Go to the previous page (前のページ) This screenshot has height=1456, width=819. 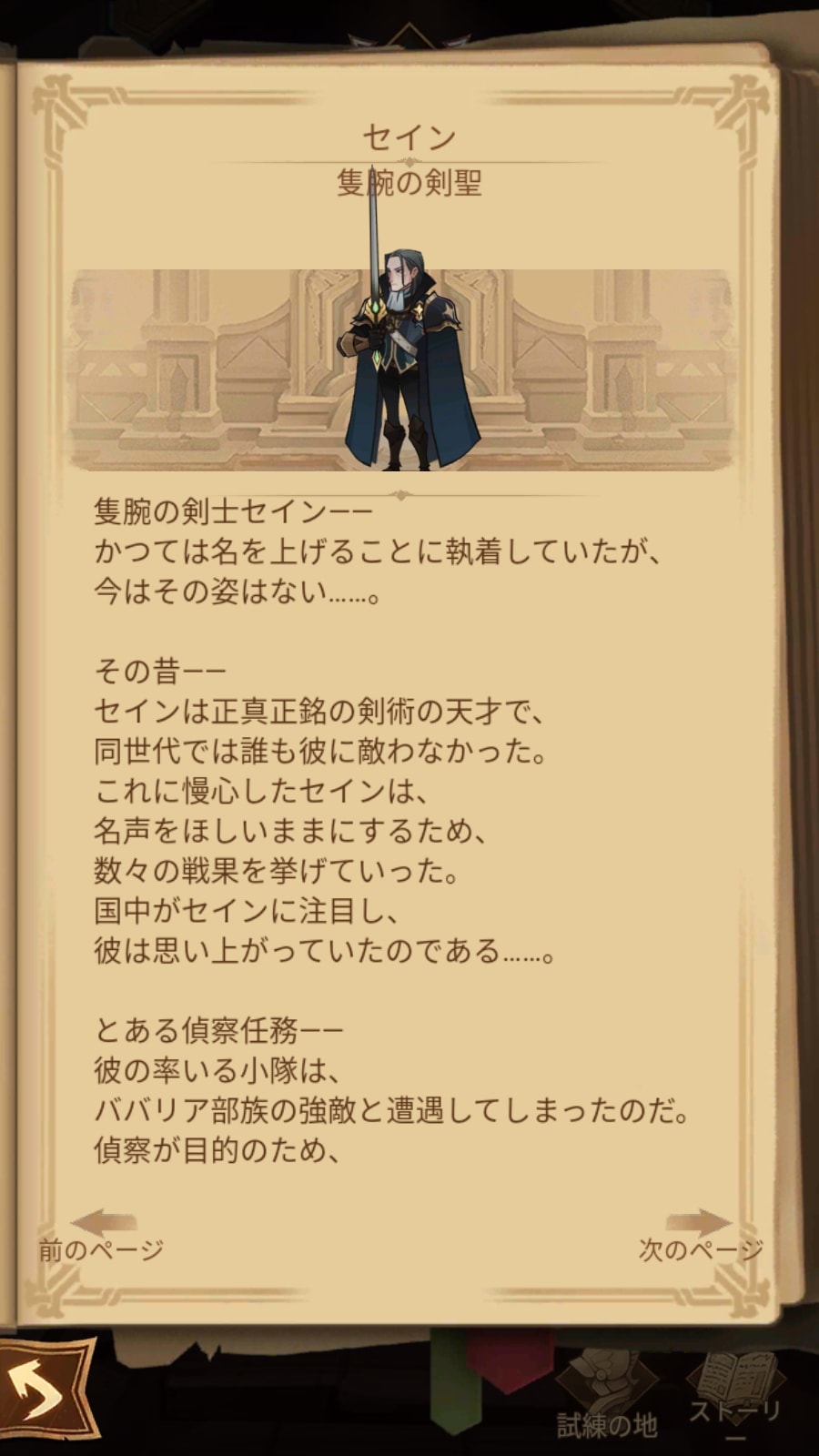tap(101, 1236)
